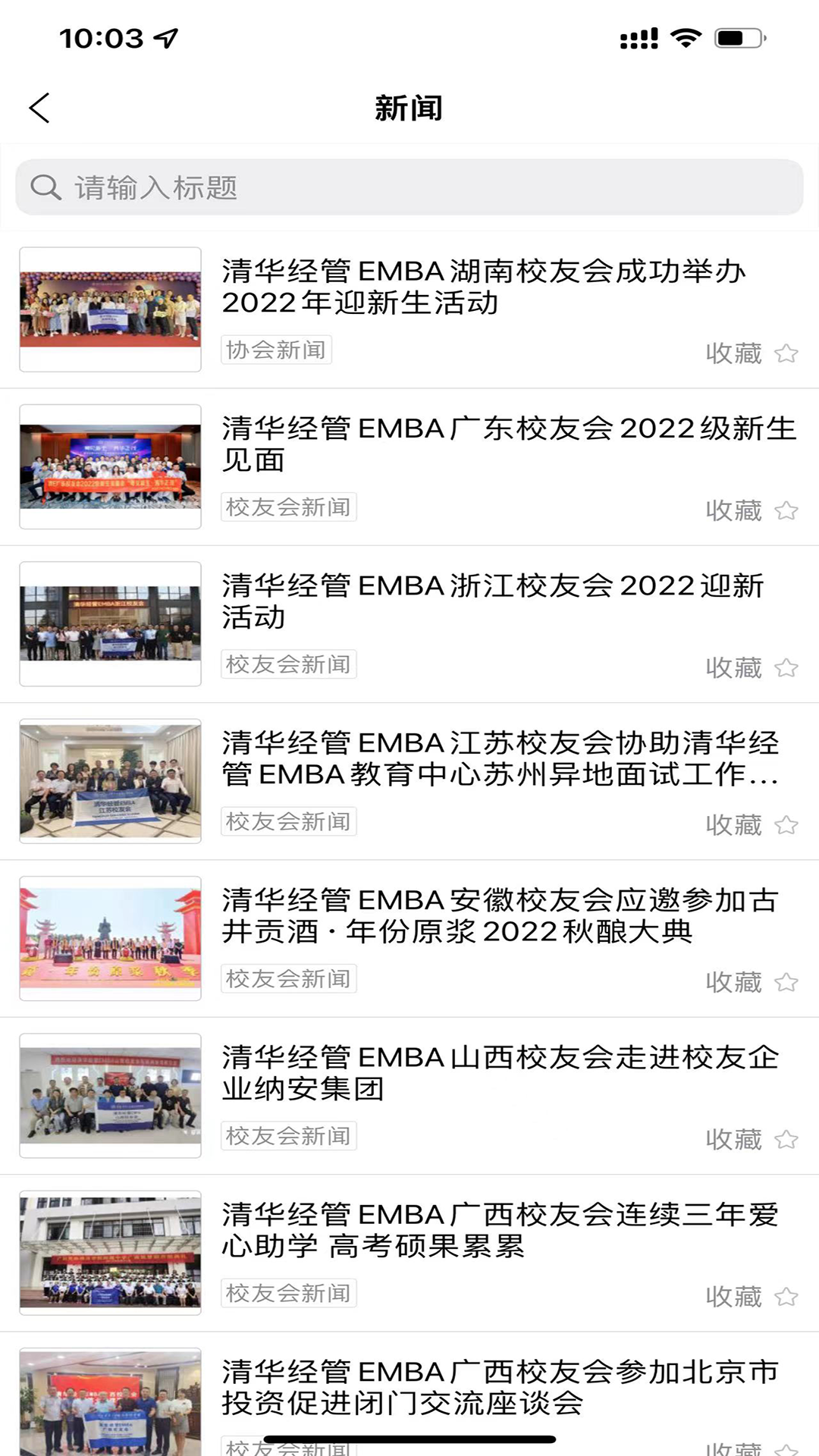Screen dimensions: 819x1456
Task: Star the 广东校友会 2022级新生见面 news
Action: coord(786,511)
